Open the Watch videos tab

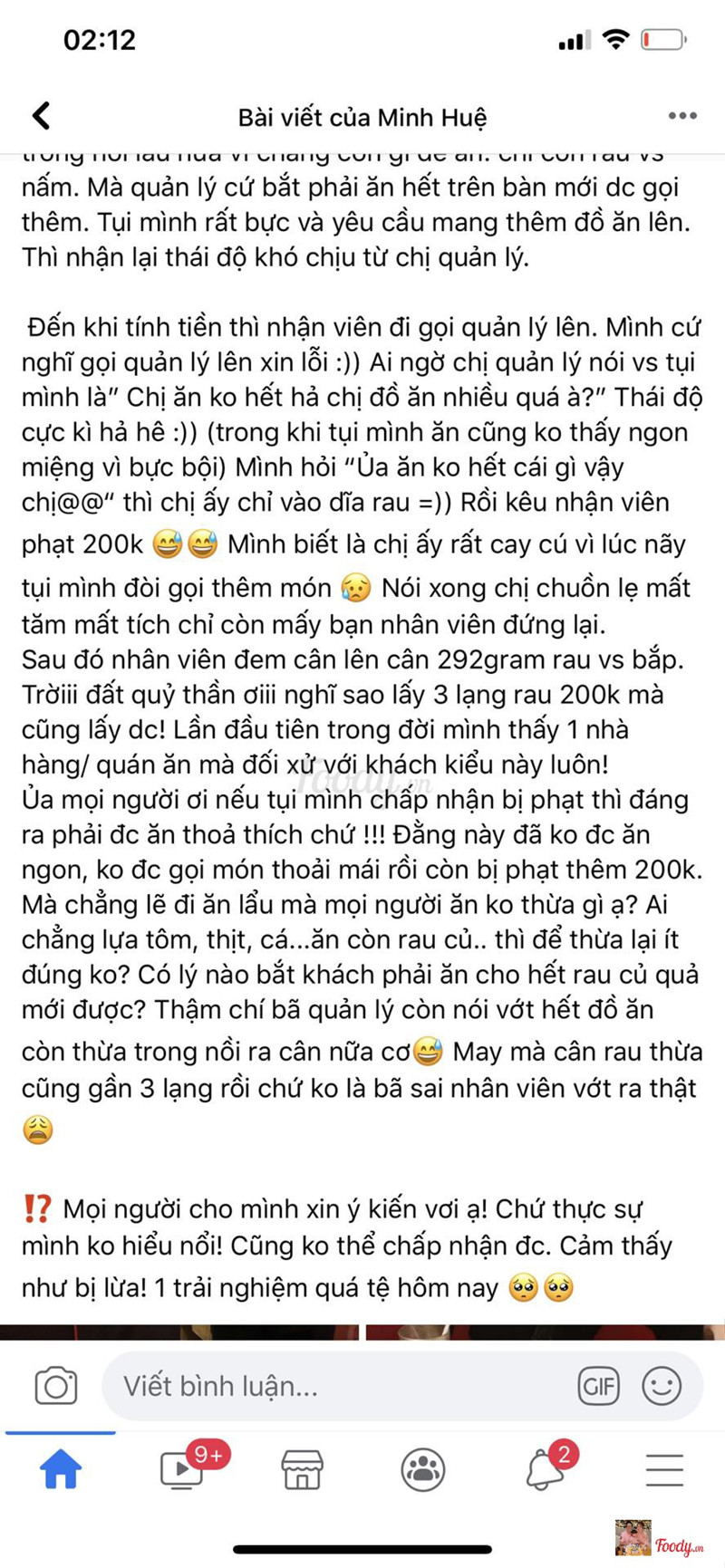(x=182, y=1470)
